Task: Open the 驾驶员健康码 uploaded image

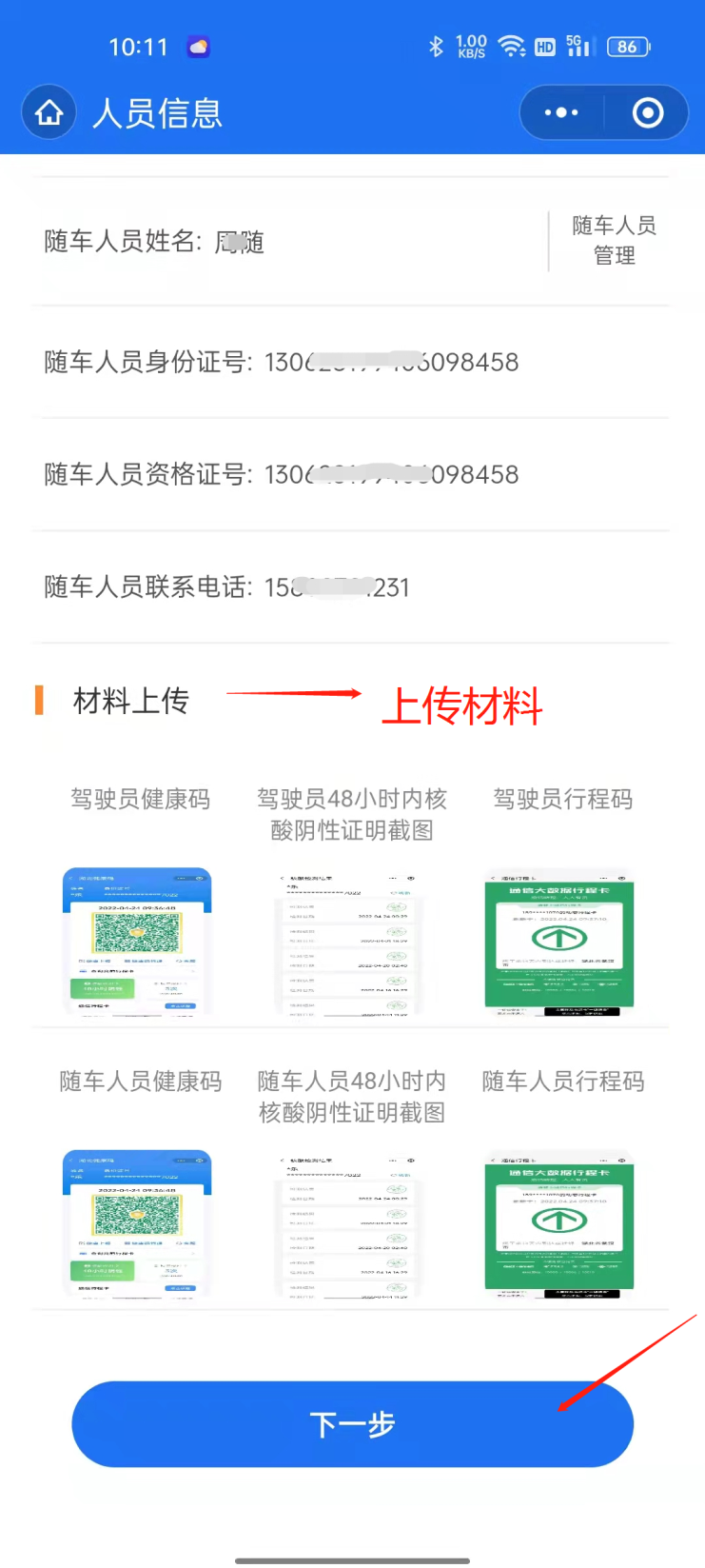Action: point(137,941)
